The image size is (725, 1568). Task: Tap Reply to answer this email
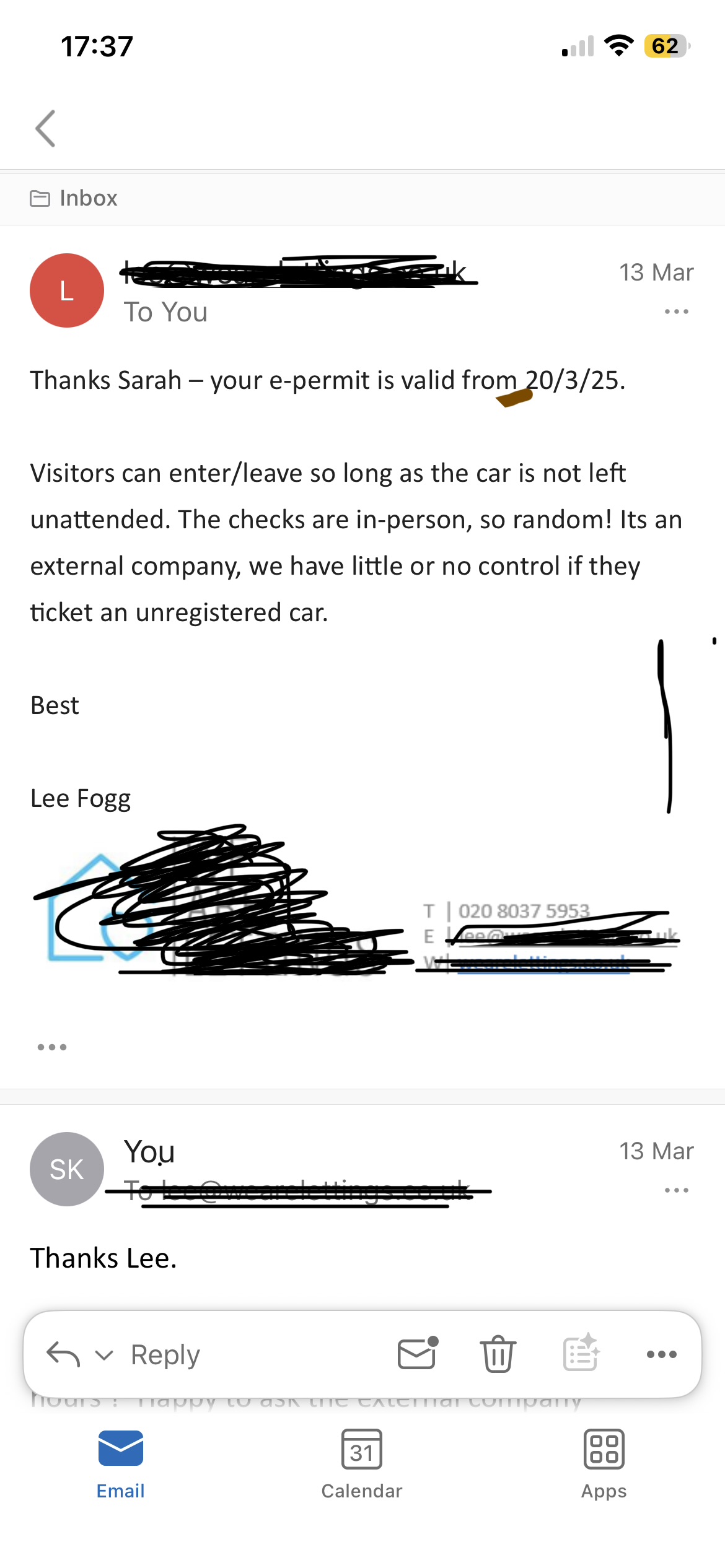[165, 1354]
